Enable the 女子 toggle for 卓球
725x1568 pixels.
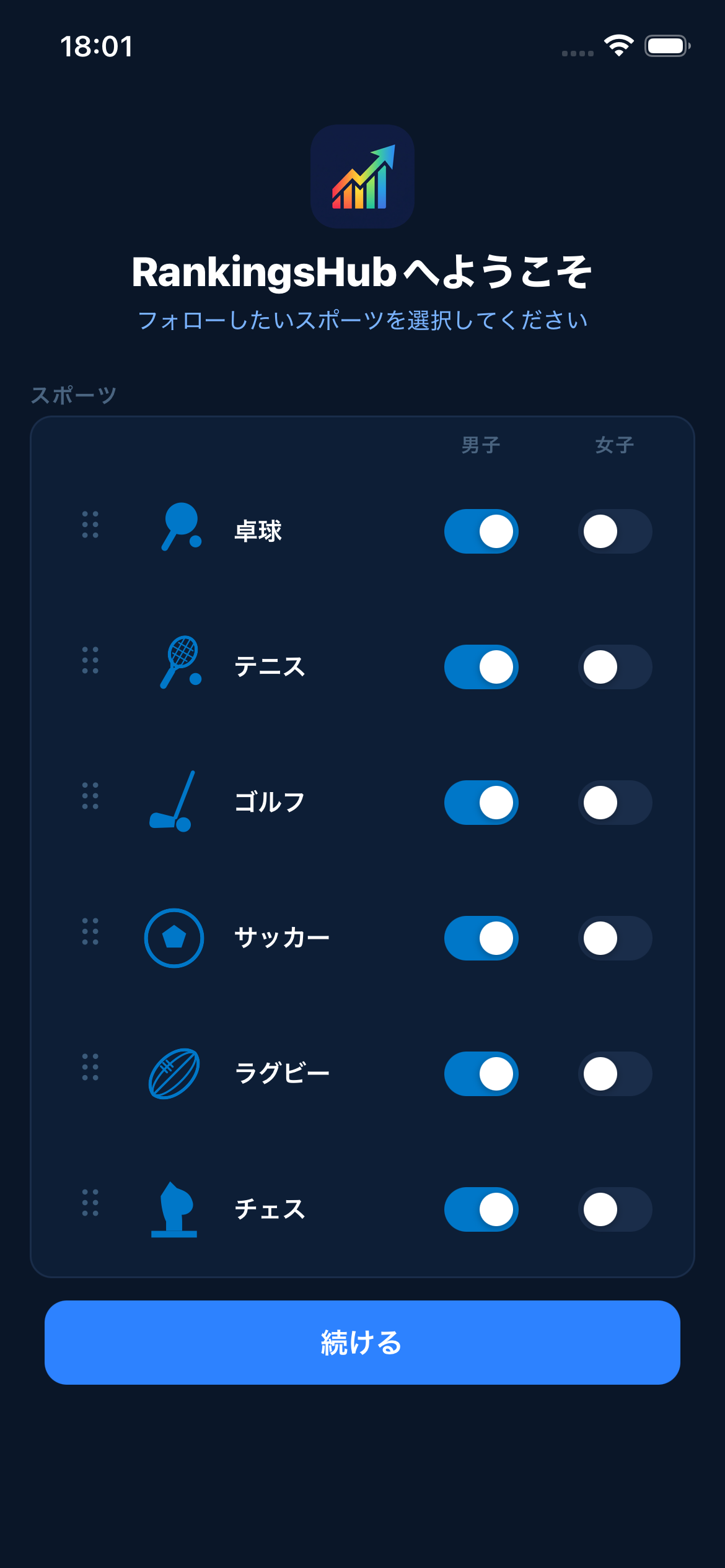[615, 531]
